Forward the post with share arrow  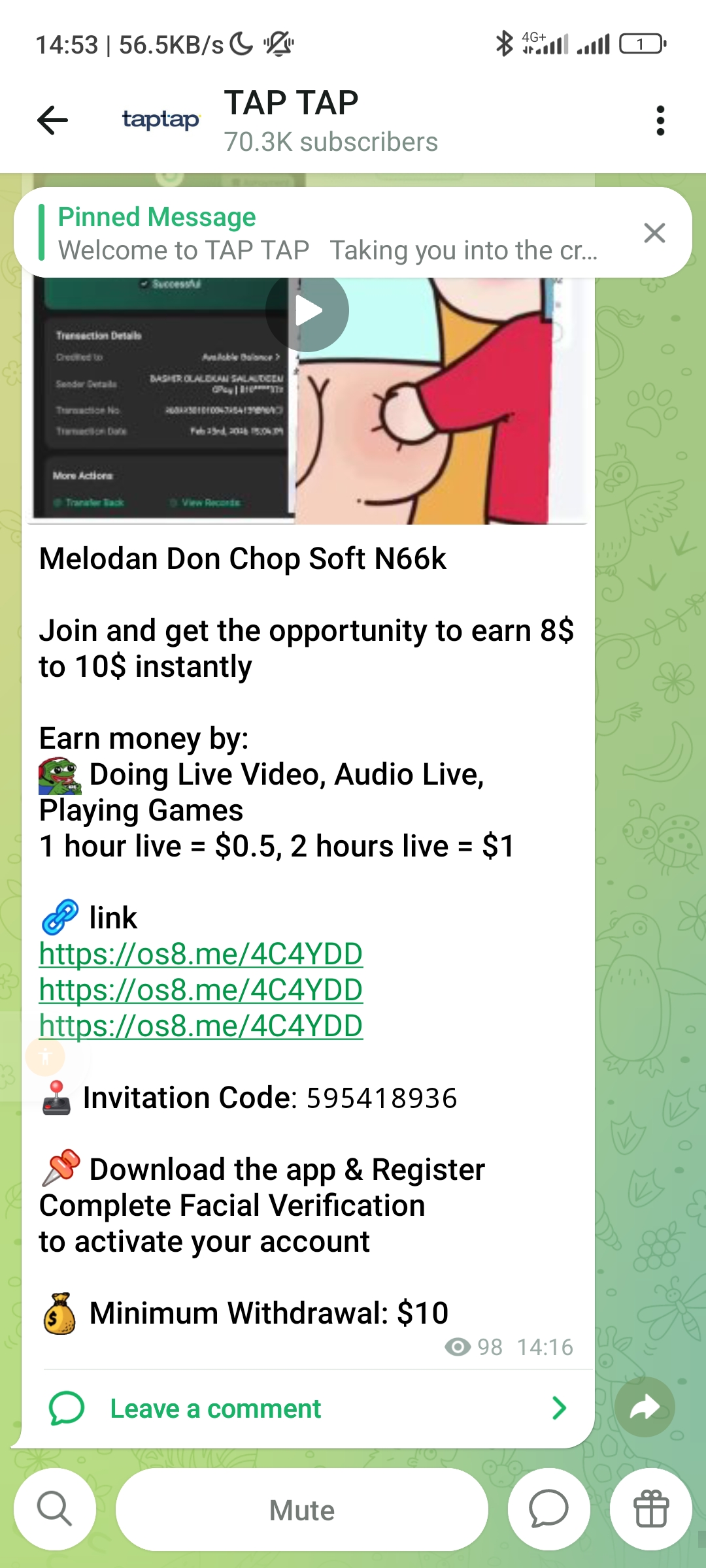[644, 1407]
